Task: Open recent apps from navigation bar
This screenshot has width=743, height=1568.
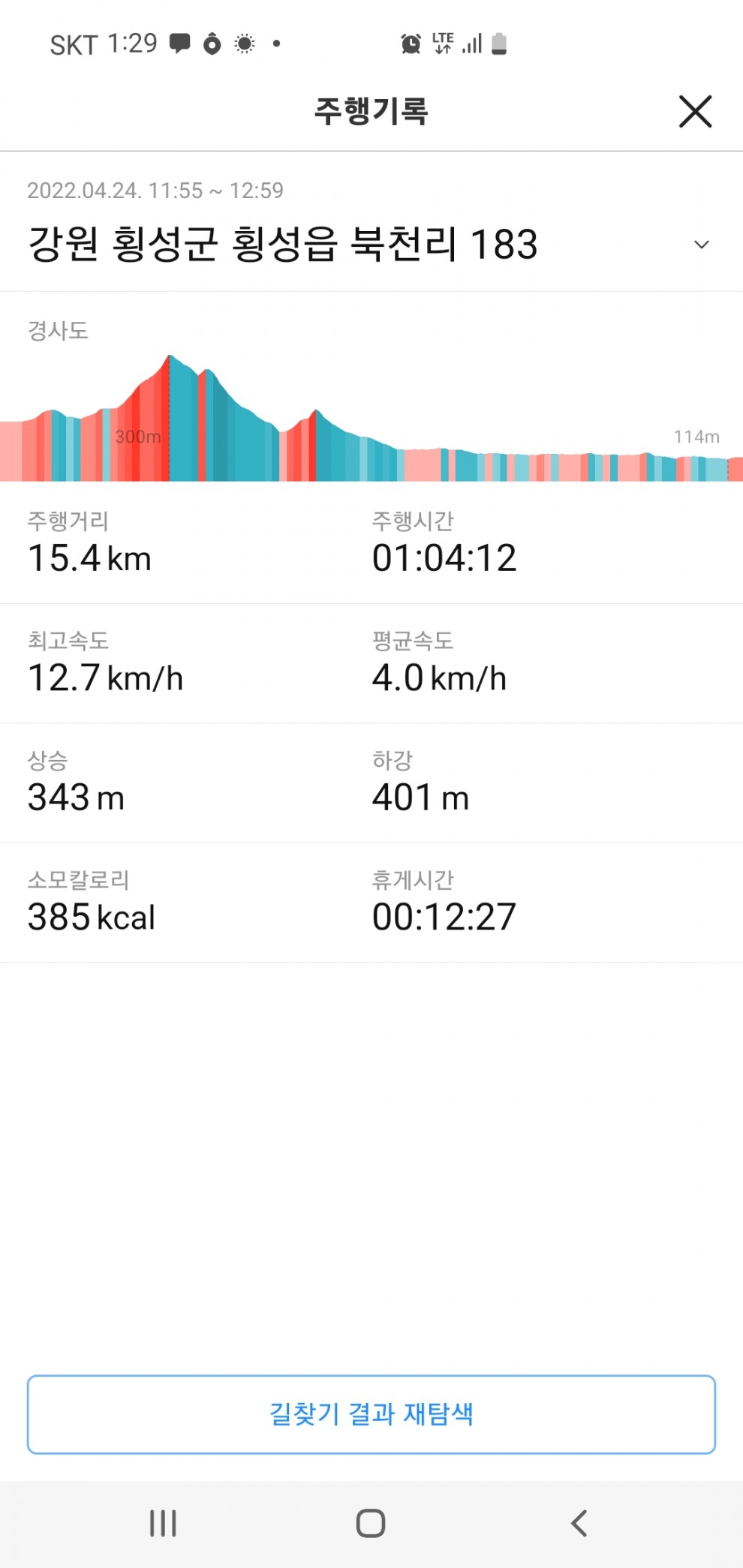Action: (163, 1523)
